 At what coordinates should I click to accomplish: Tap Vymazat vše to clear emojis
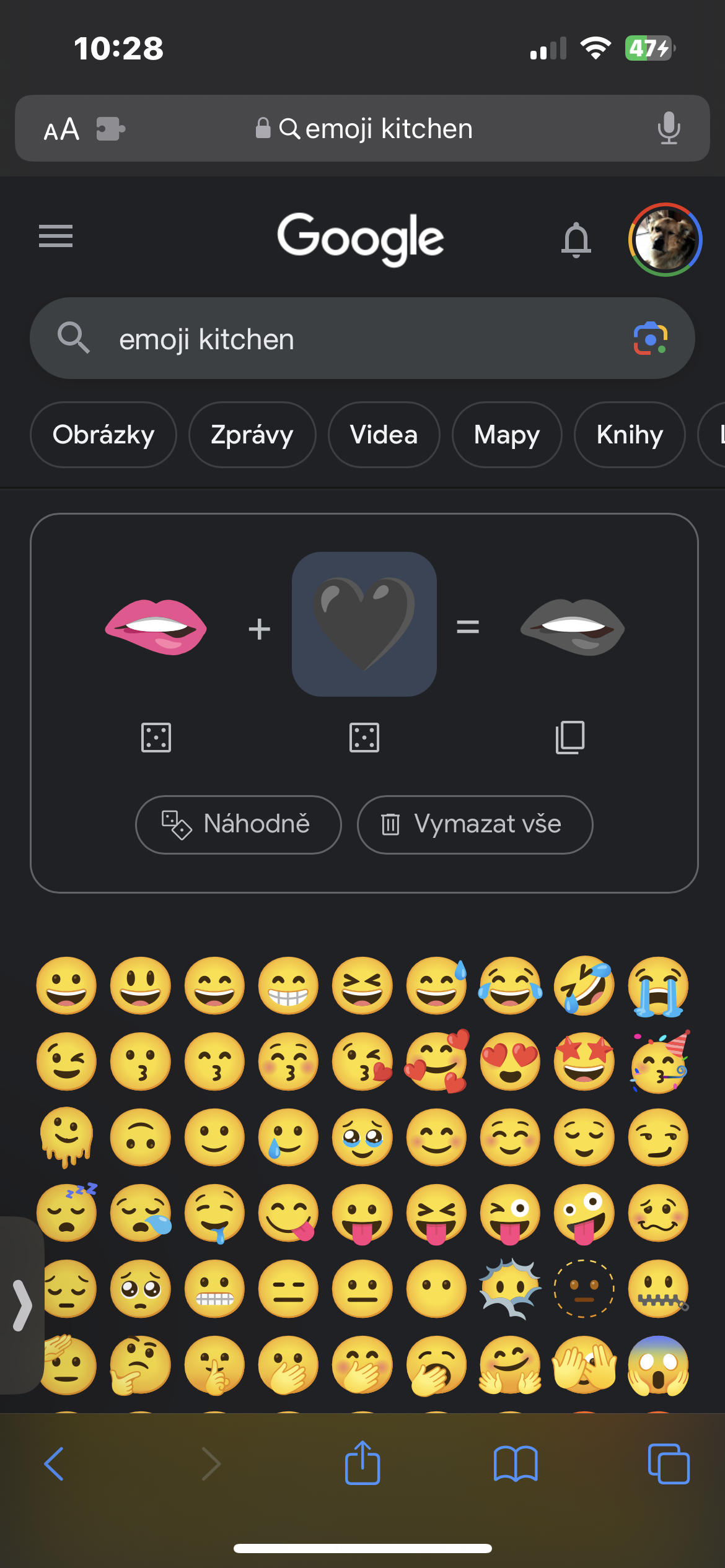(x=475, y=824)
